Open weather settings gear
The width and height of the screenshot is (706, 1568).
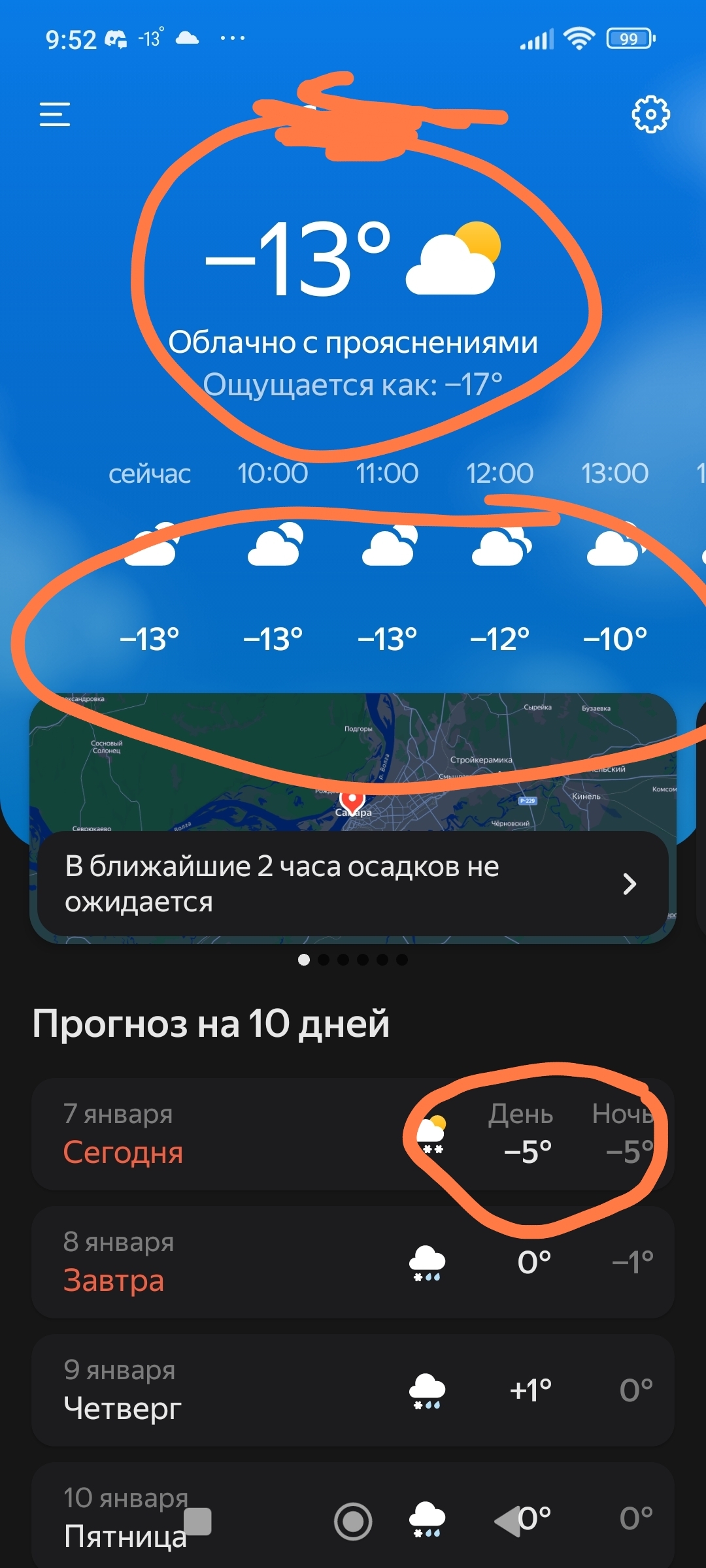pyautogui.click(x=650, y=115)
